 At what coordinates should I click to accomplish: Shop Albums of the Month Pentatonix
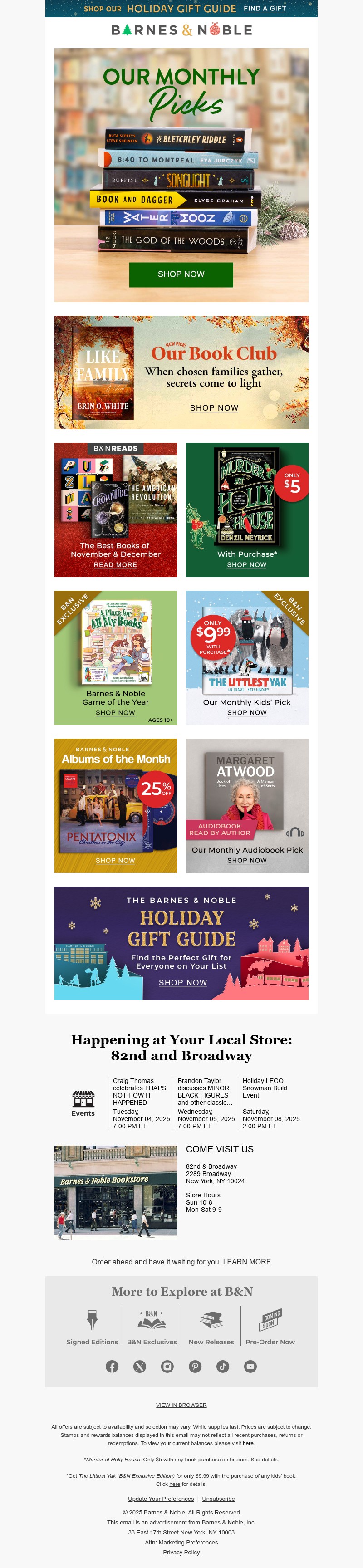115,861
